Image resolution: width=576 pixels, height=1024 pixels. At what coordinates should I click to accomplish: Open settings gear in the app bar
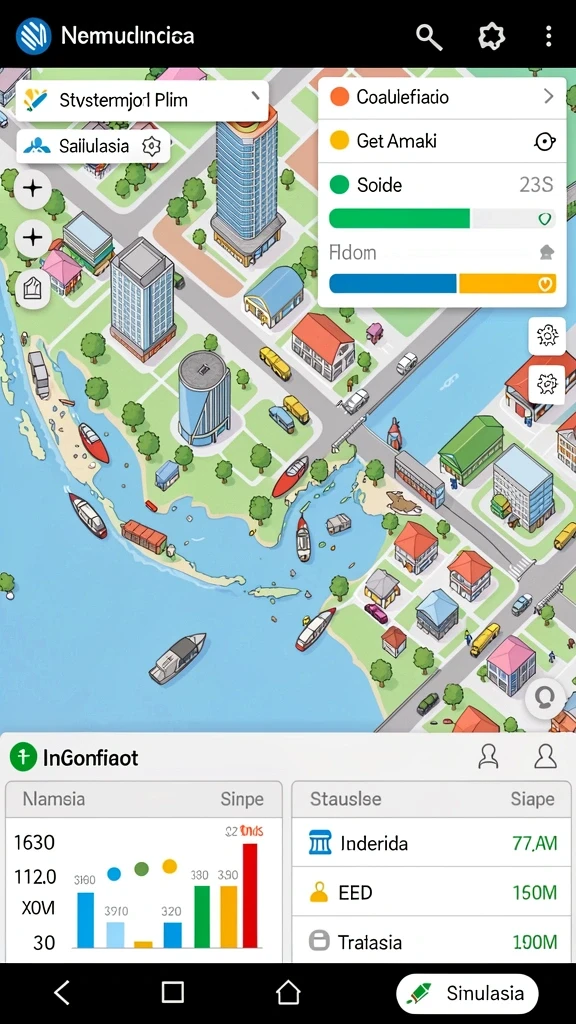click(491, 37)
